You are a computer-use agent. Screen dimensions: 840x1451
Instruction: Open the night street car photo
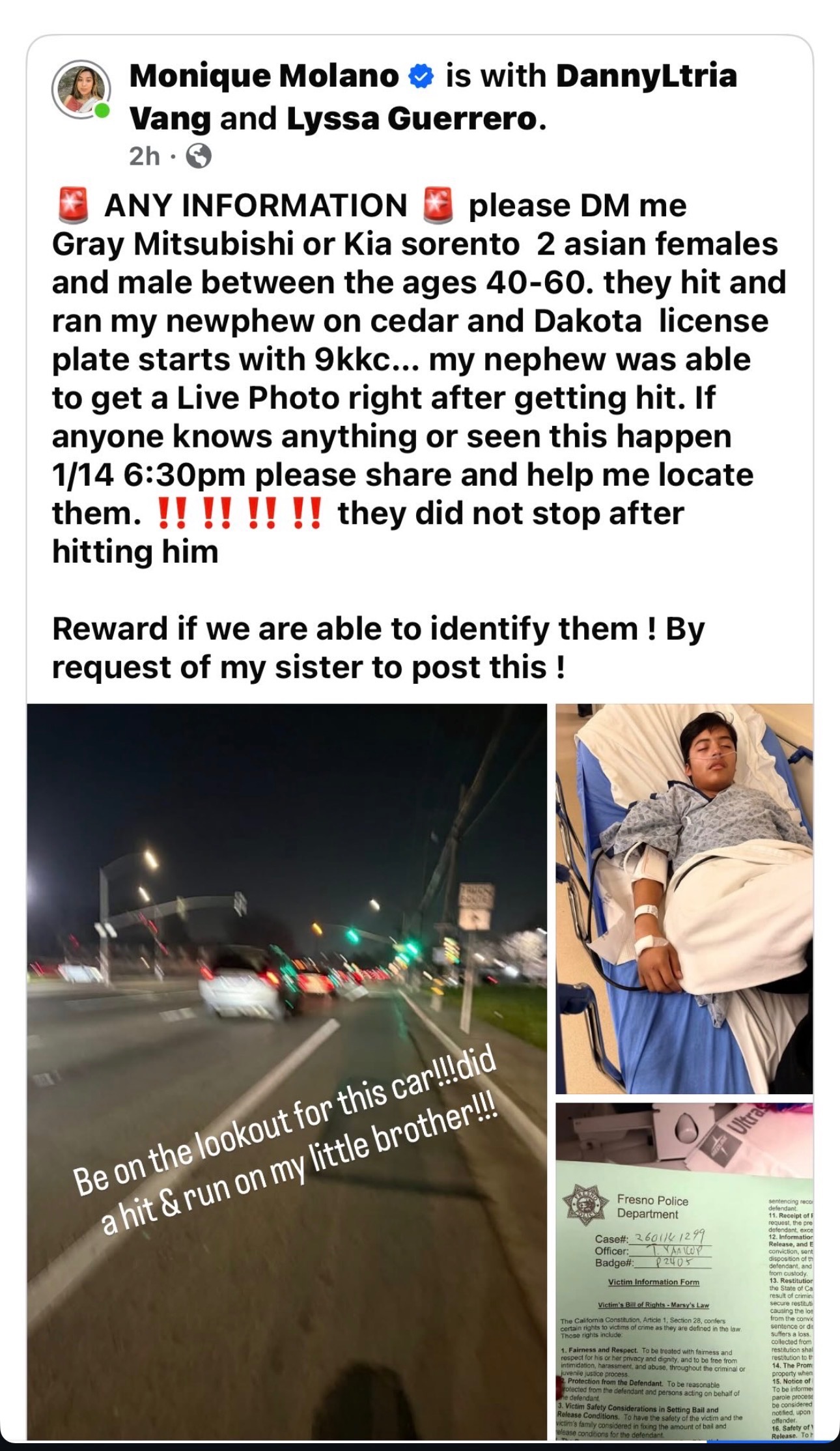[287, 1068]
